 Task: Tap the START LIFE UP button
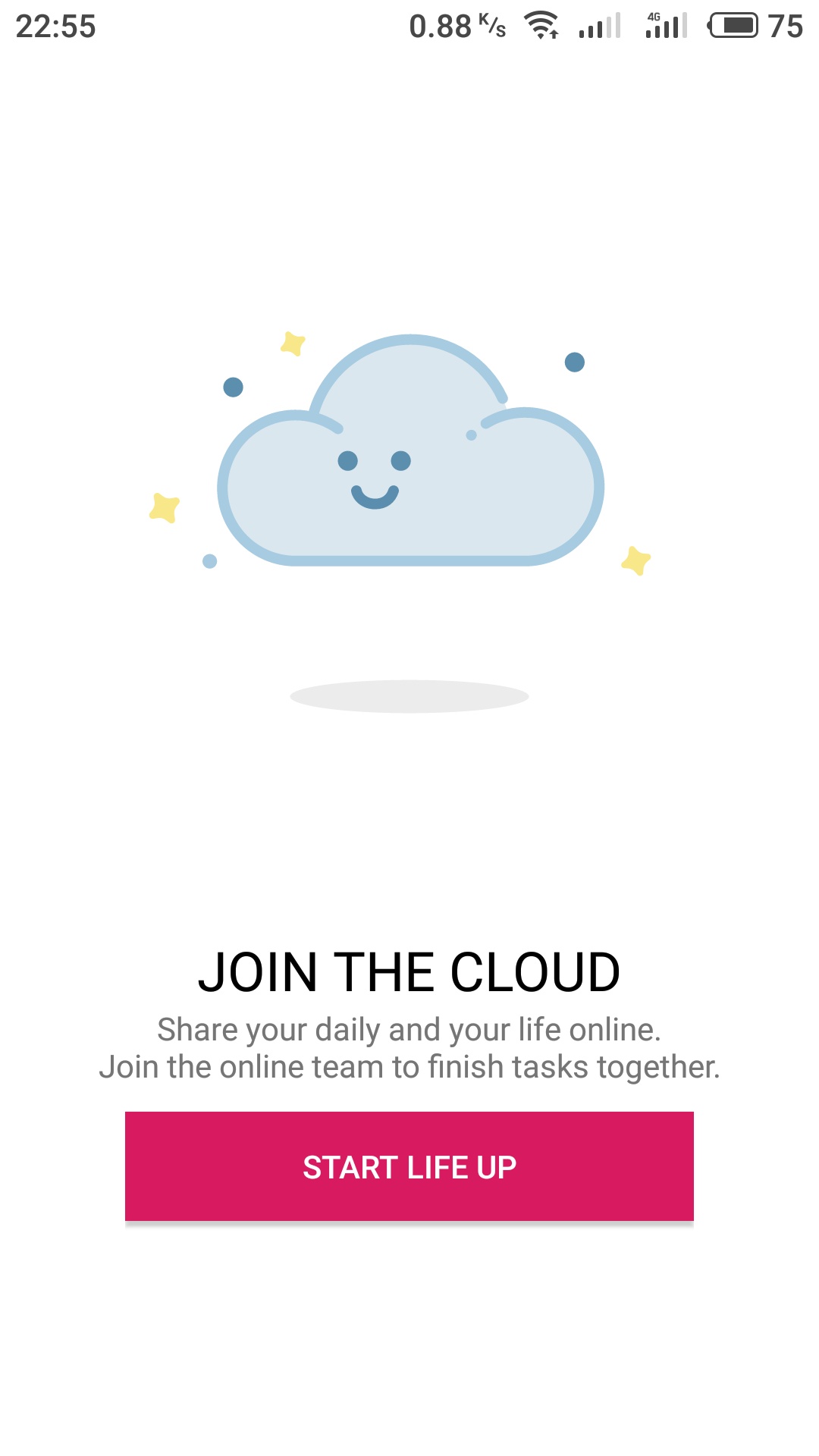[x=409, y=1166]
